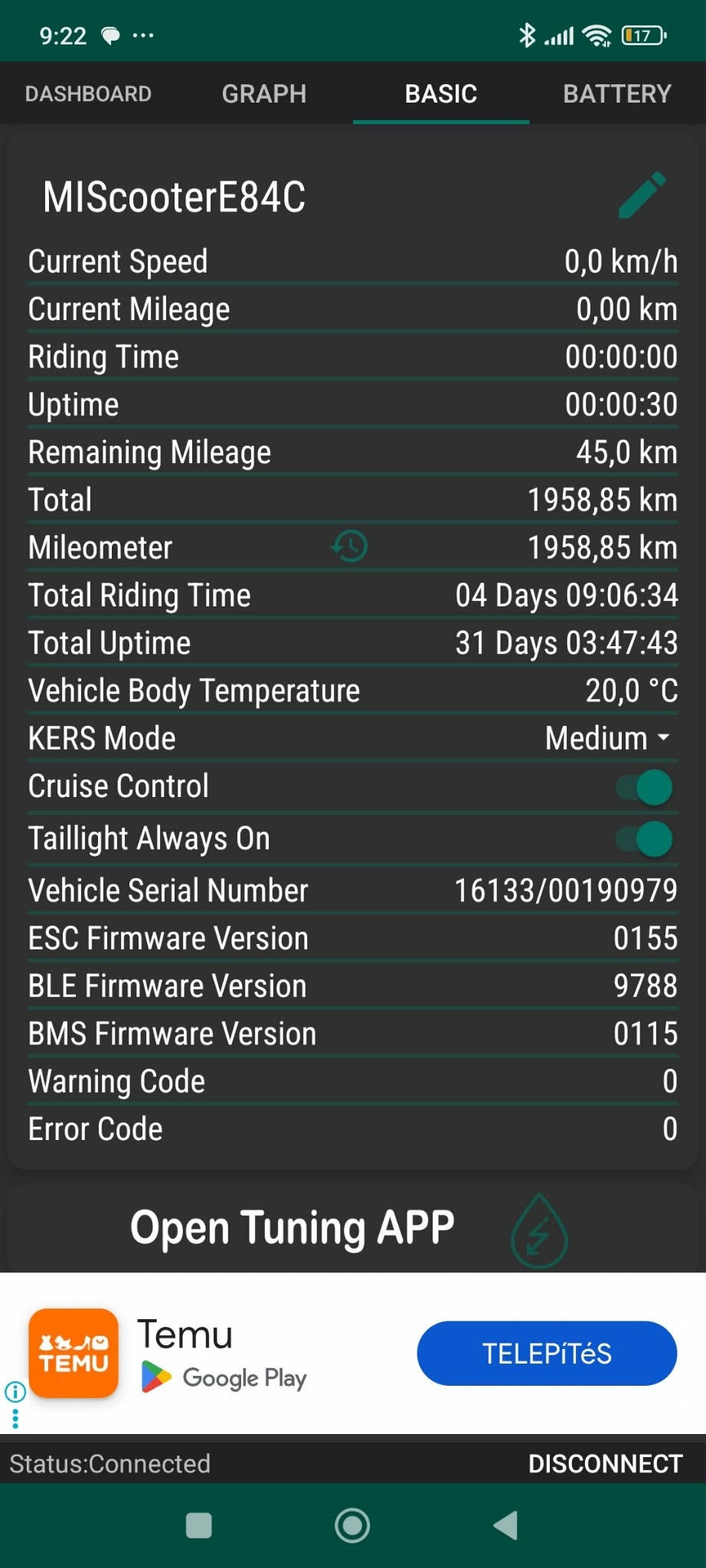Toggle Cruise Control off
The height and width of the screenshot is (1568, 706).
(645, 787)
